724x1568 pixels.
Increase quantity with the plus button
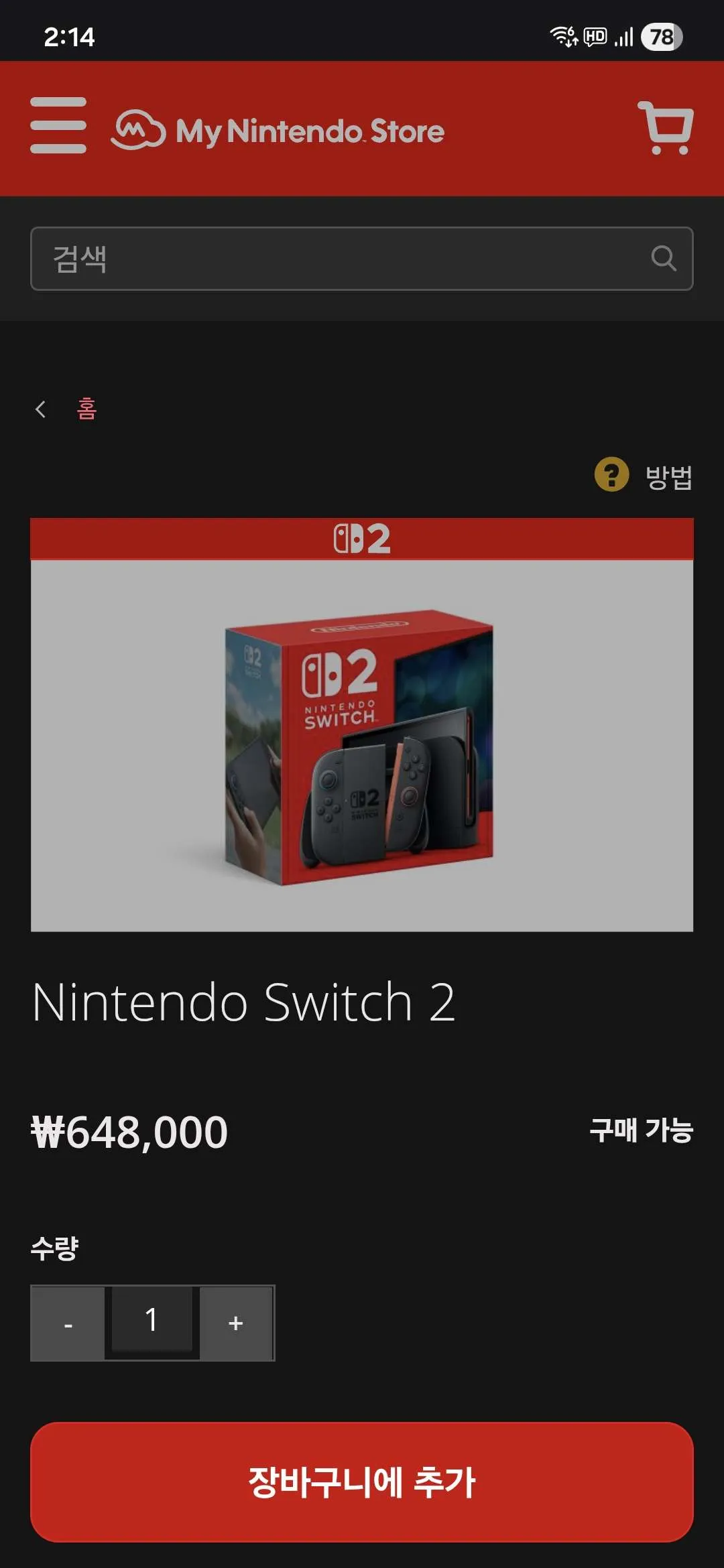coord(236,1323)
